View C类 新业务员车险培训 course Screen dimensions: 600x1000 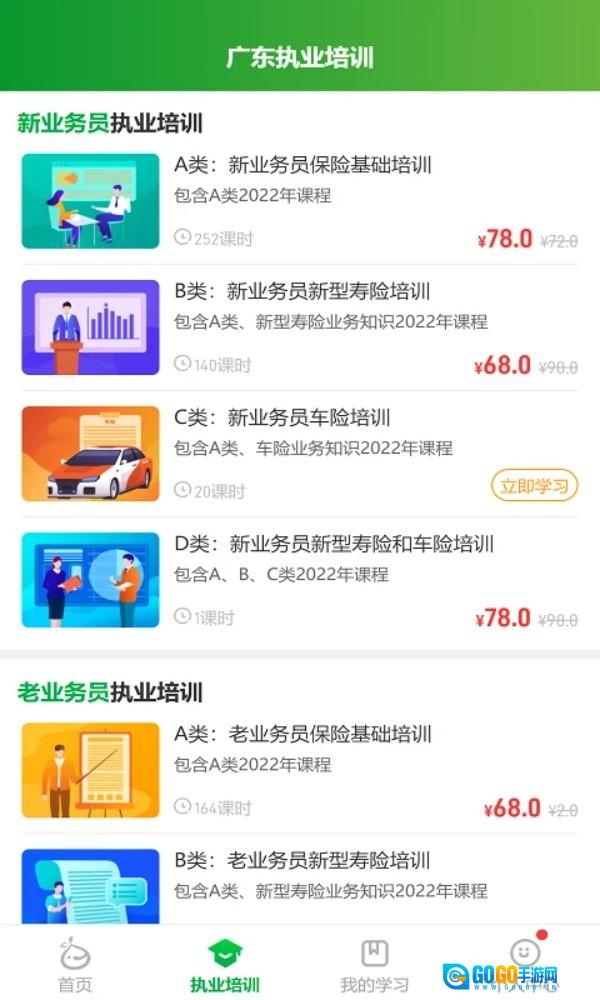click(x=282, y=418)
